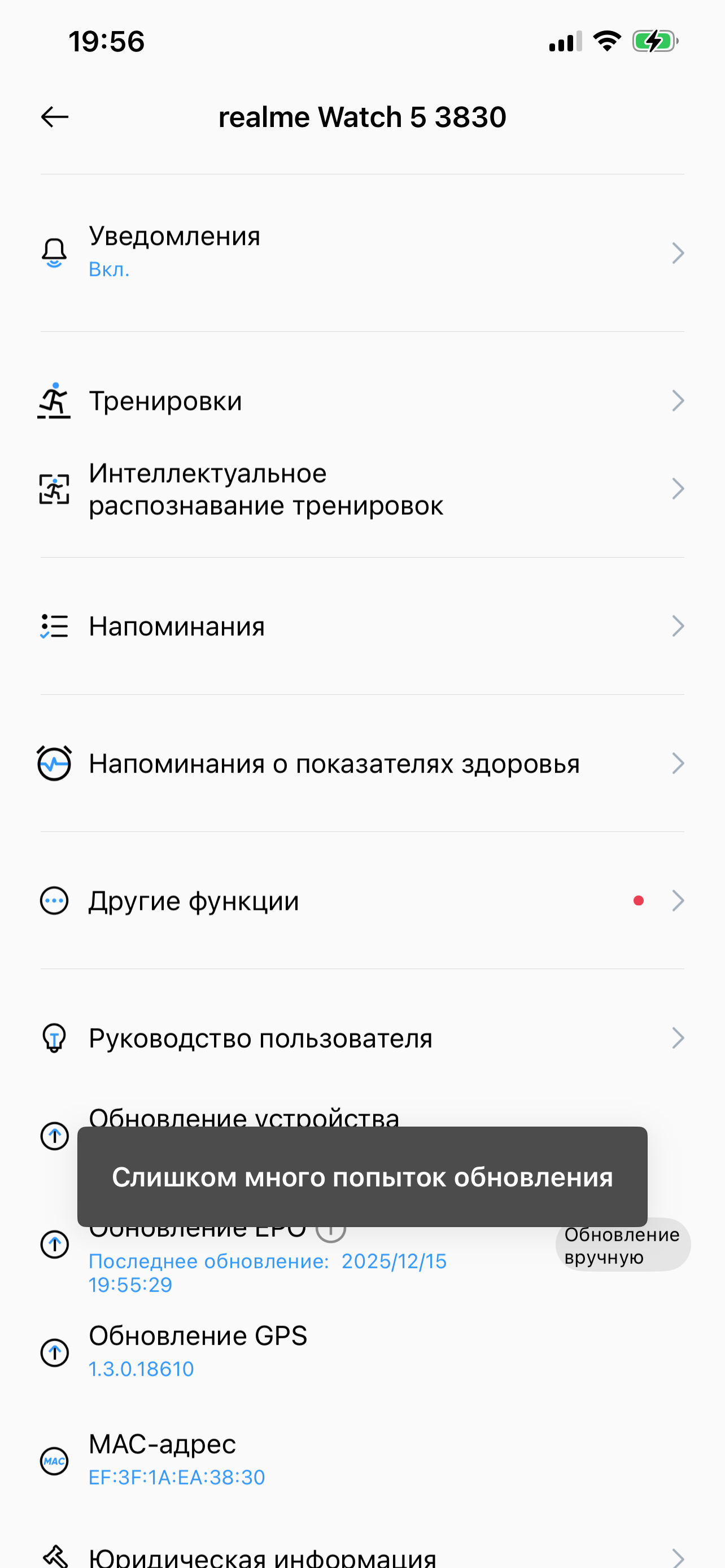Open Руководство пользователя
The width and height of the screenshot is (725, 1568).
pos(361,1038)
